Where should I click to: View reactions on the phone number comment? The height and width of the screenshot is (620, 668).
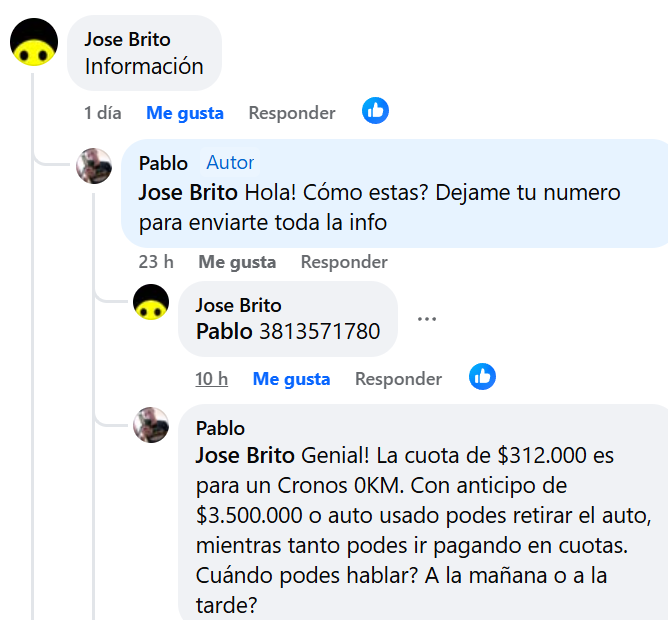[x=482, y=377]
